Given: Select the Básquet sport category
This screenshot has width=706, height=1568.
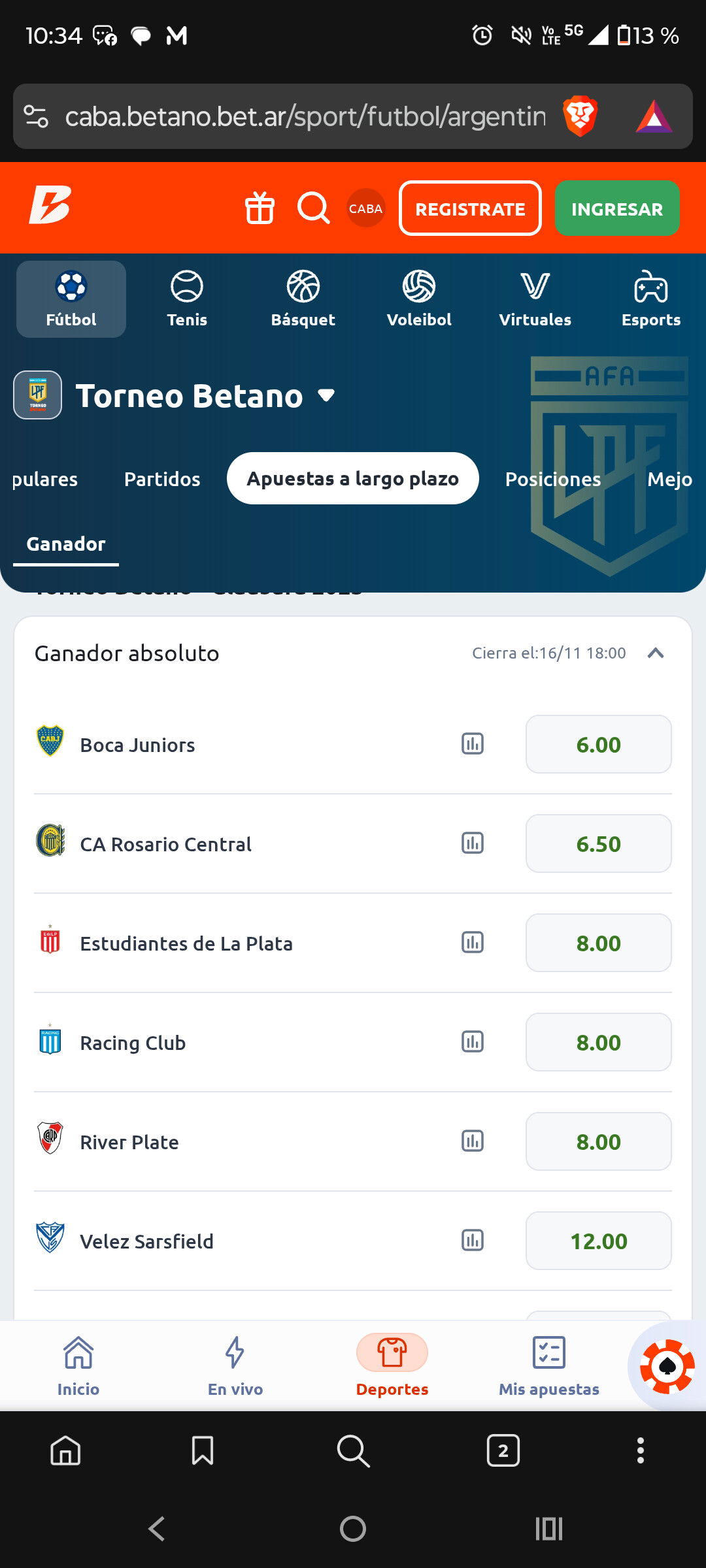Looking at the screenshot, I should tap(303, 299).
